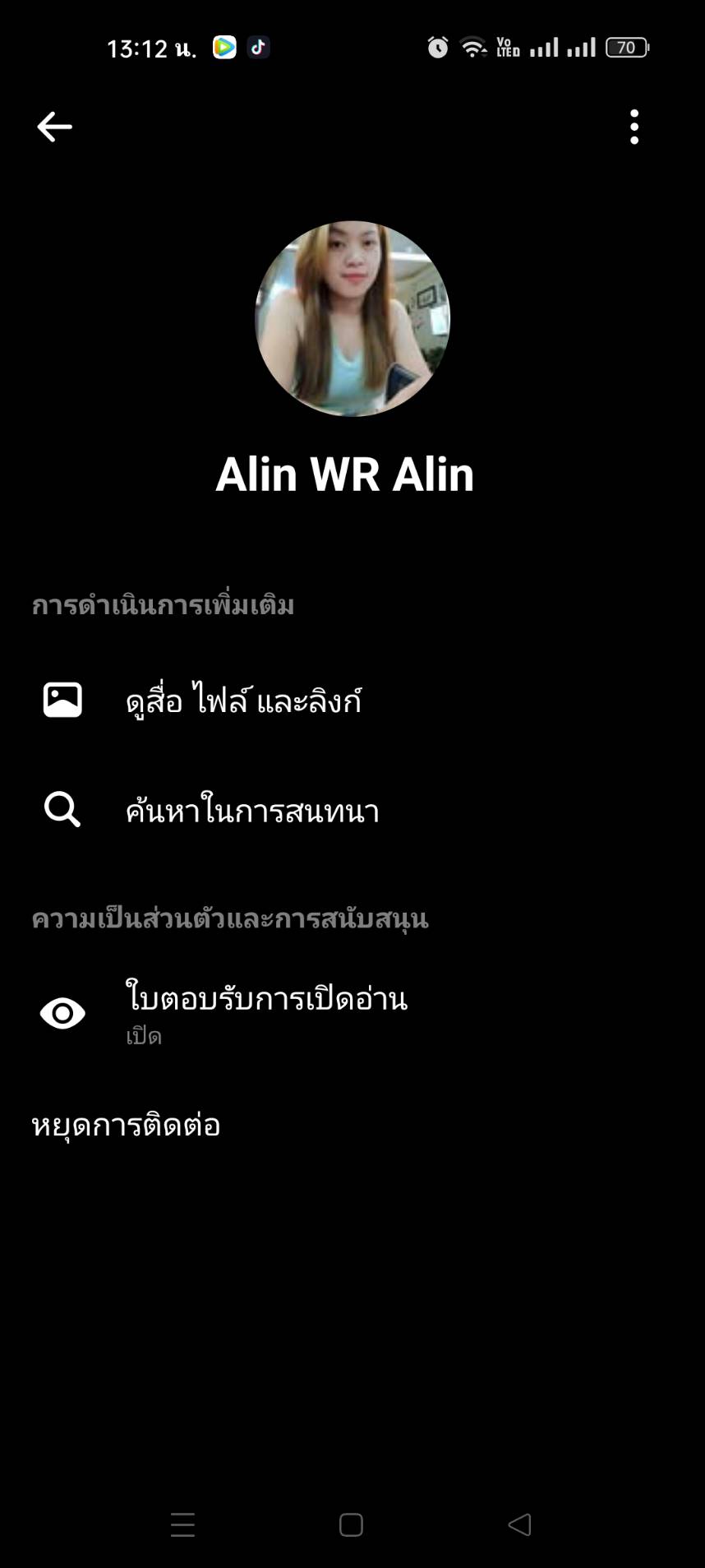Open recent apps from navigation bar
The image size is (705, 1568).
tap(182, 1525)
